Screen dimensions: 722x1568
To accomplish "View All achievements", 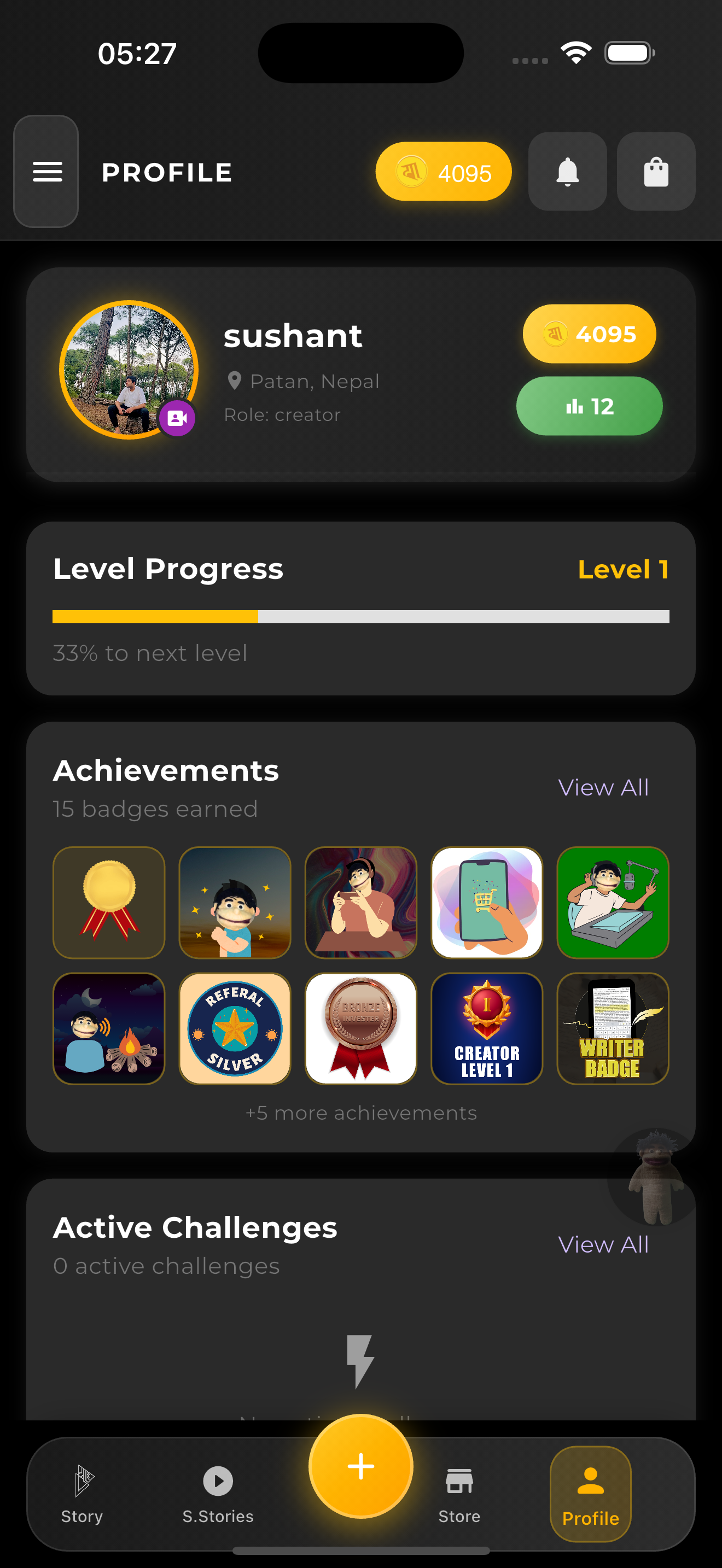I will [x=603, y=787].
